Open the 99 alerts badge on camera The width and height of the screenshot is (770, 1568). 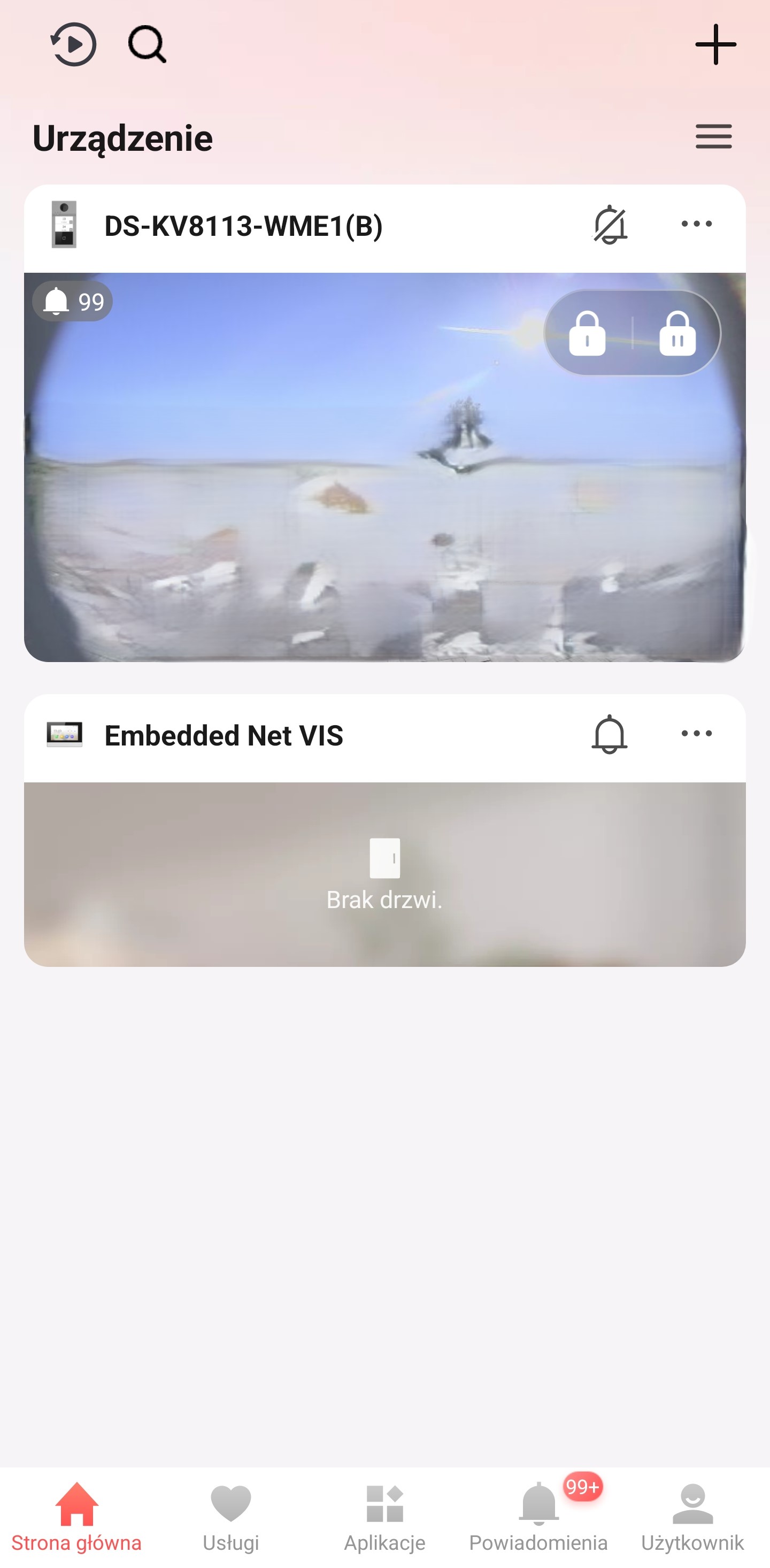(x=72, y=301)
